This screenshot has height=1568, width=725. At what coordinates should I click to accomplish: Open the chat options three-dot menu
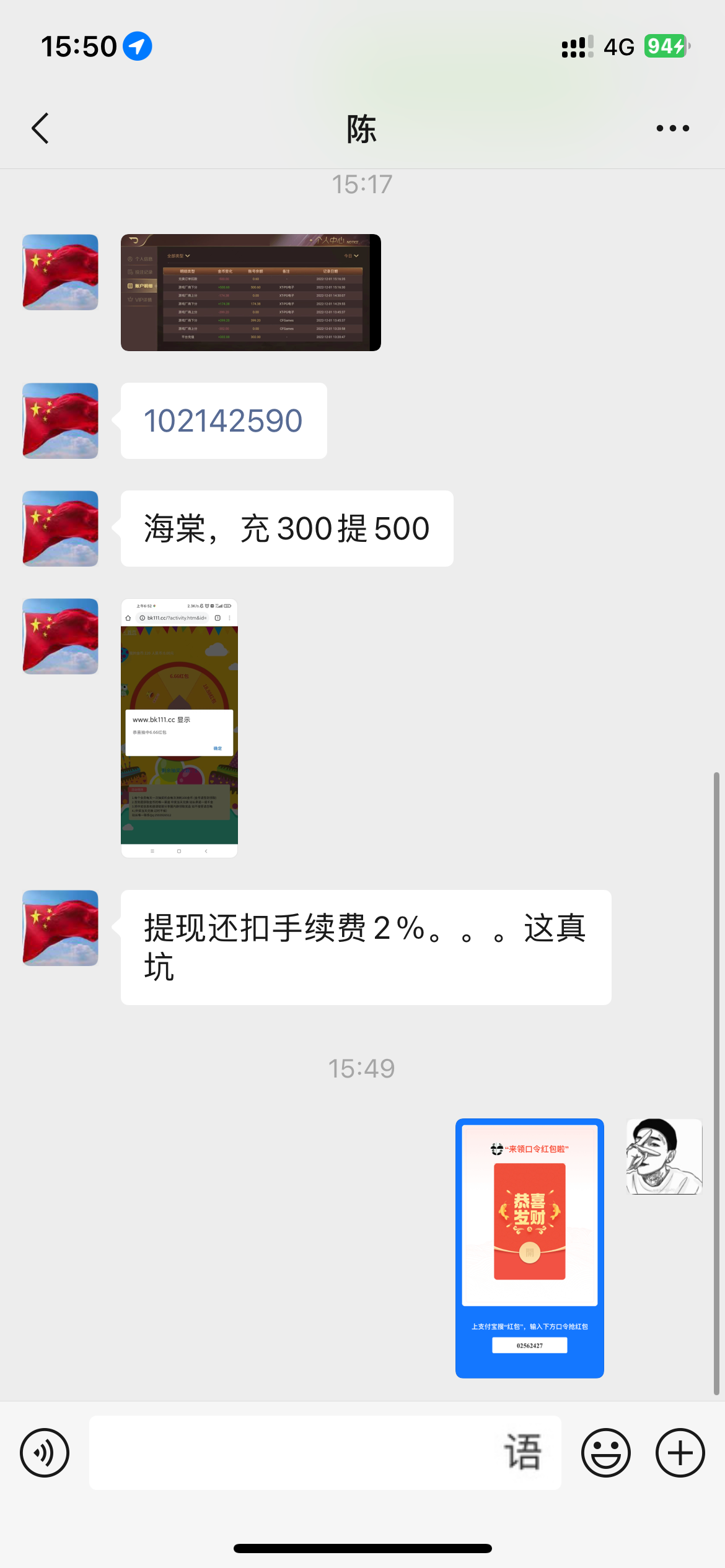[x=672, y=128]
